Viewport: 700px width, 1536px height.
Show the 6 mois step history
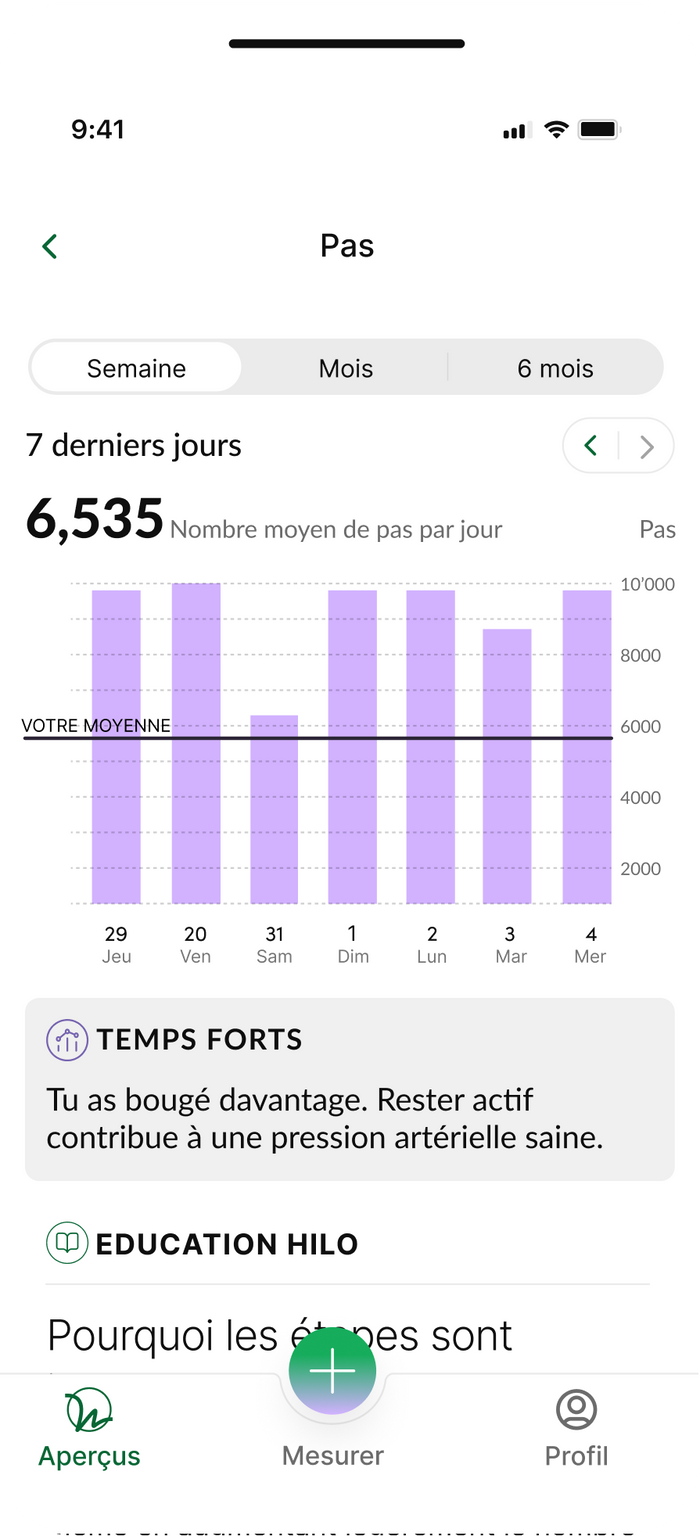[555, 368]
